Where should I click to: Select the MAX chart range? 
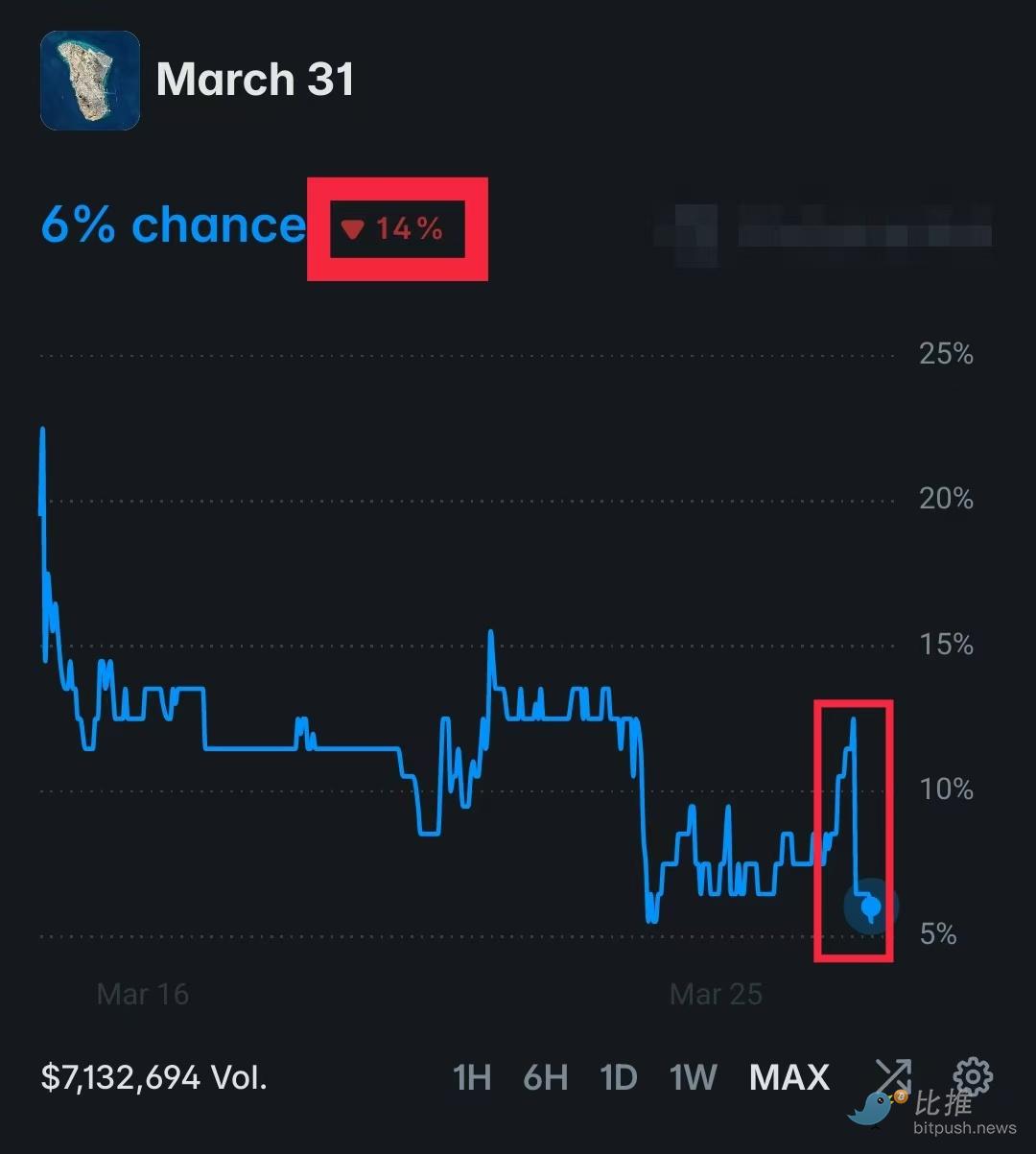[x=789, y=1077]
